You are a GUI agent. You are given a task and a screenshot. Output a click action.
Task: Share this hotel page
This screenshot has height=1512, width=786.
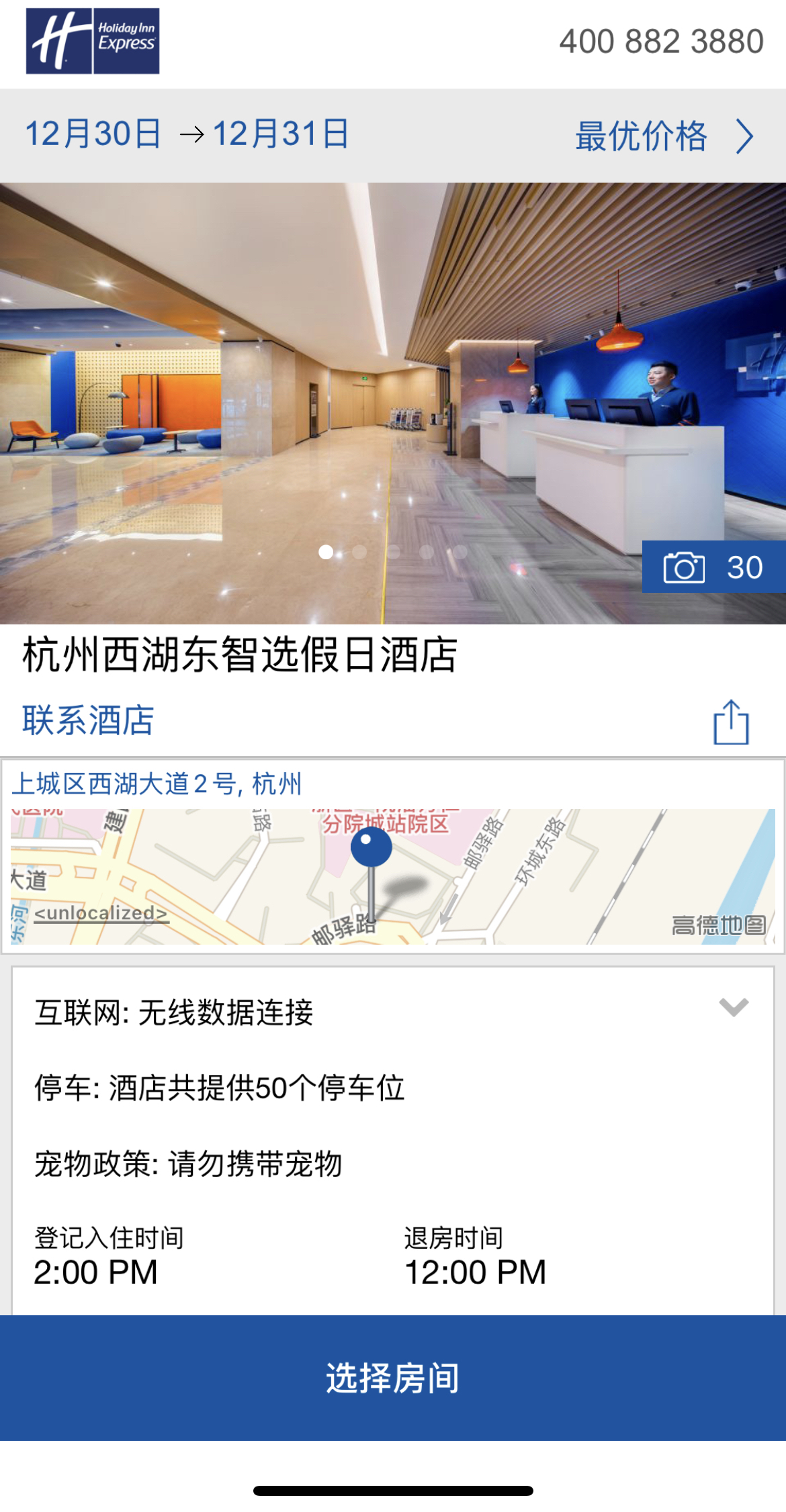click(731, 722)
